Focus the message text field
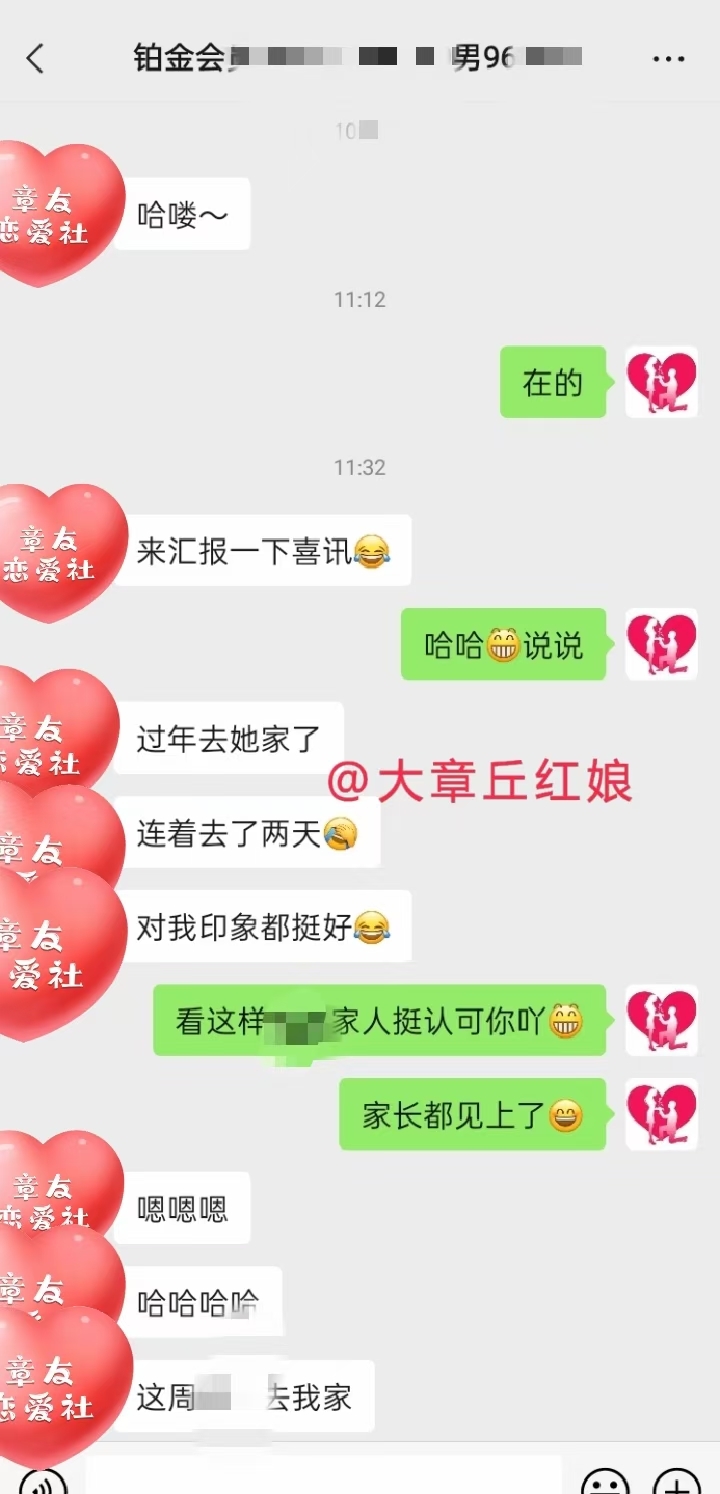 coord(322,1478)
